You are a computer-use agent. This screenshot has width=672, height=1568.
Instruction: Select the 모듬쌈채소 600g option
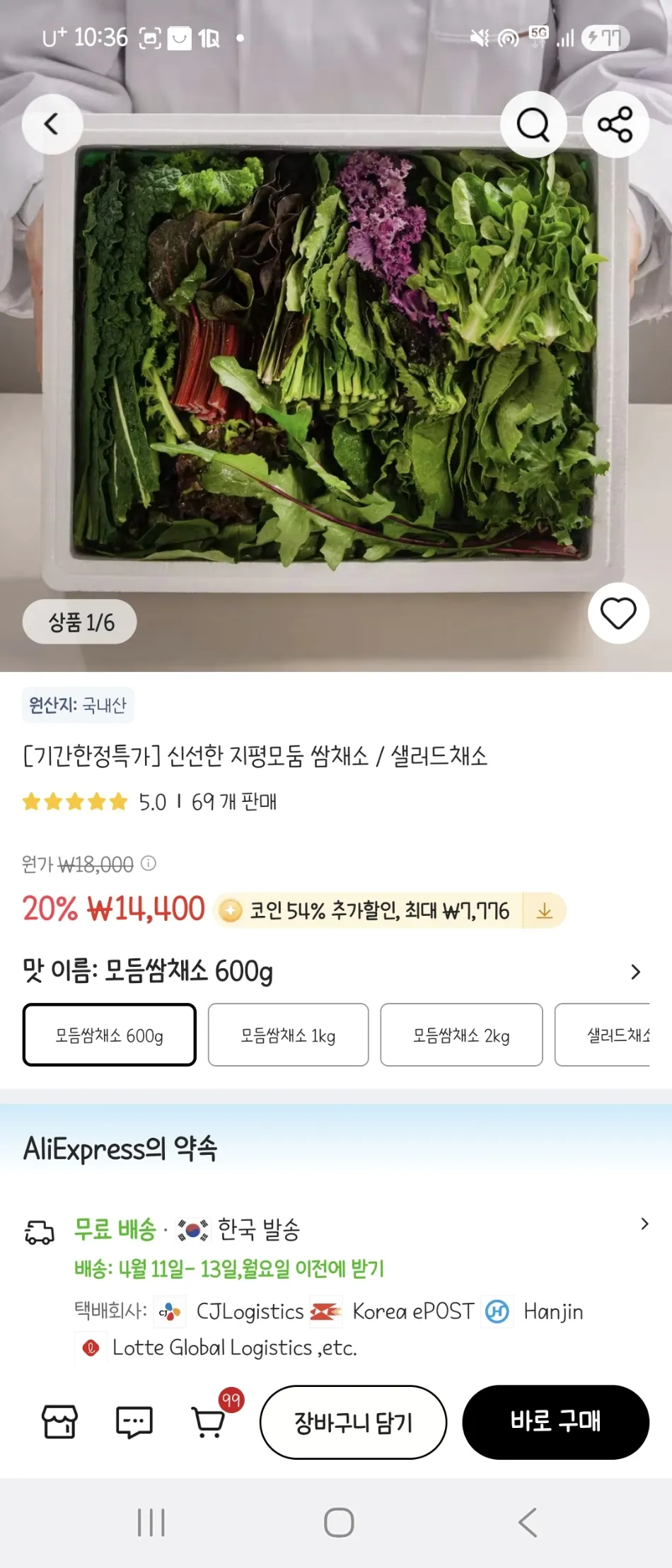[110, 1035]
